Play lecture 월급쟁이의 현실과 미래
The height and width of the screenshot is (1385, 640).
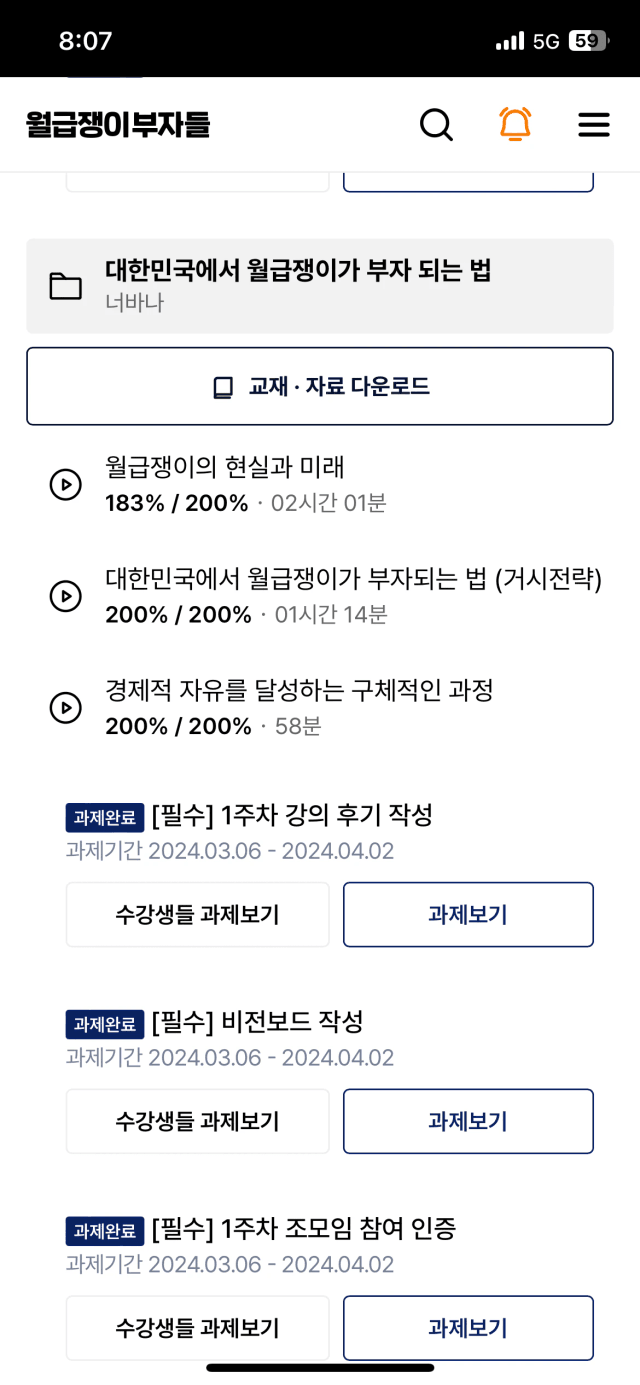tap(65, 485)
